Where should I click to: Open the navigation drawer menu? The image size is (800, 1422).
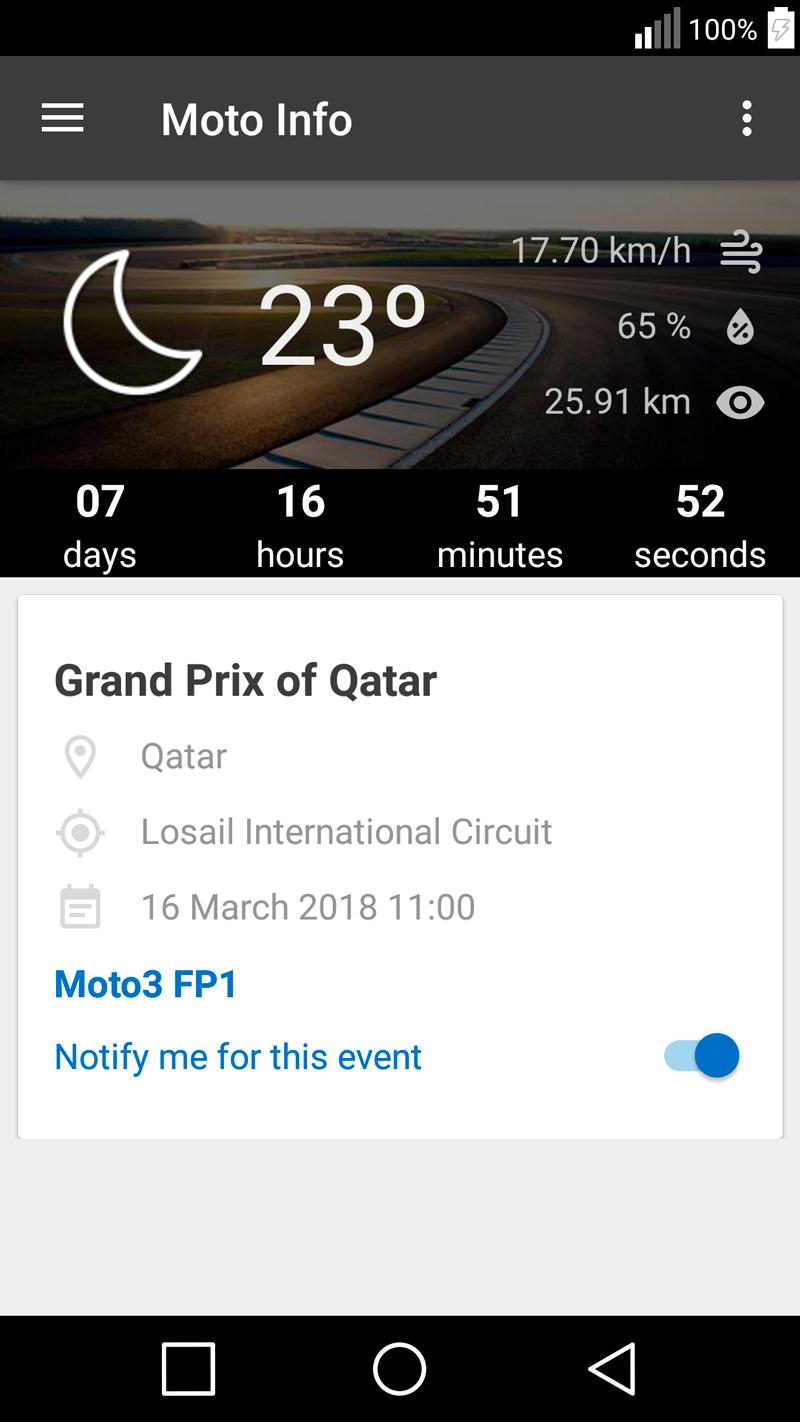62,119
